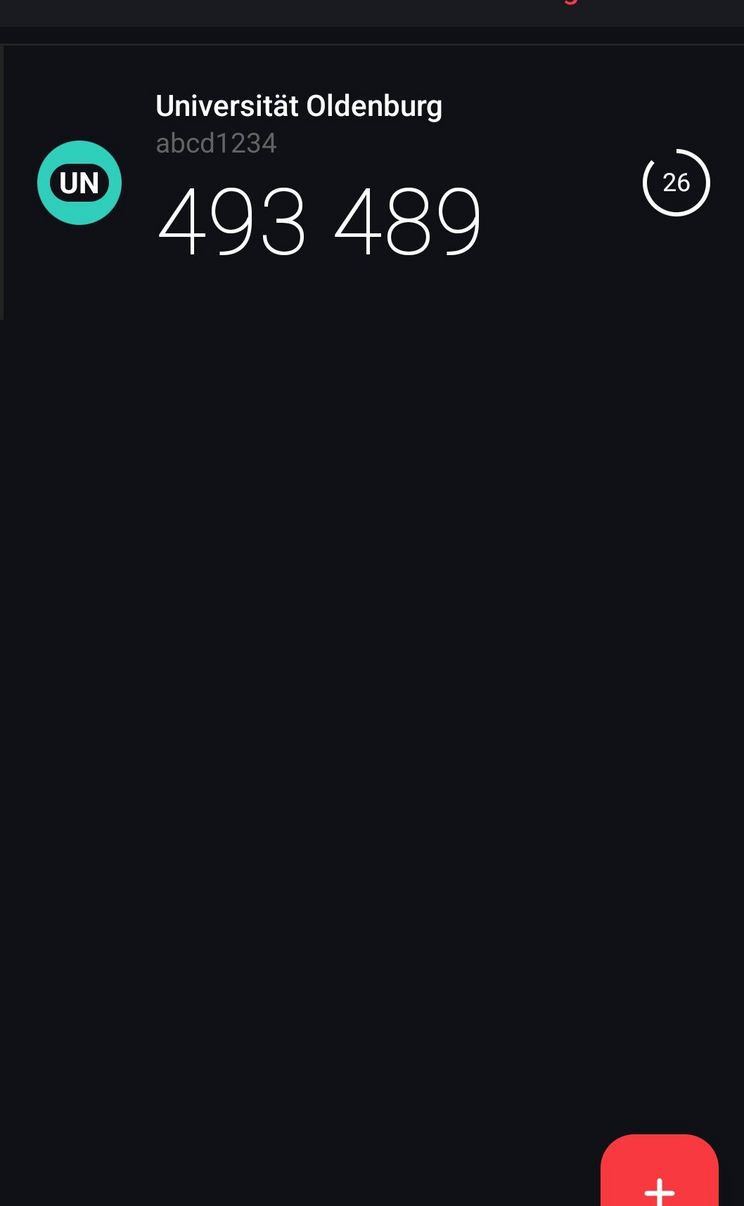Open the Universität Oldenburg account entry

320,182
